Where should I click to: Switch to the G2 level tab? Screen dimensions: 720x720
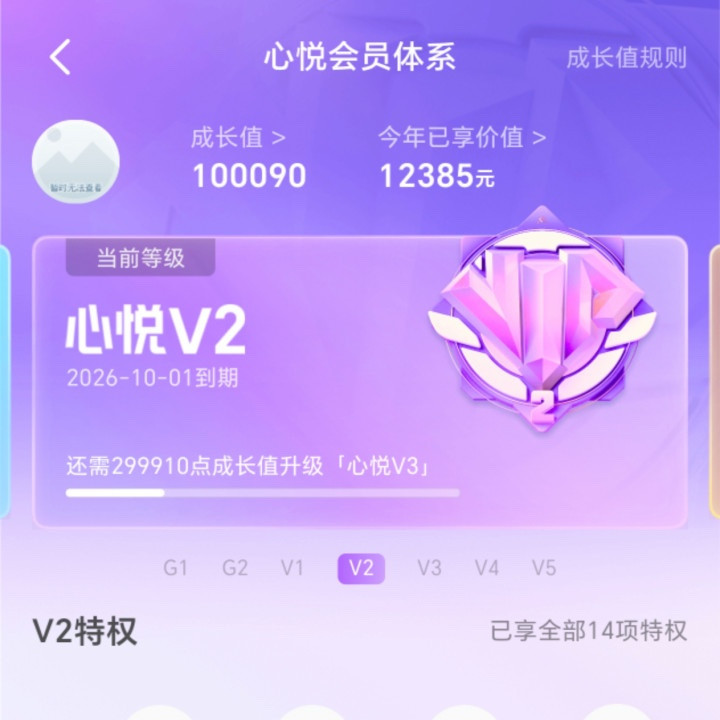235,568
